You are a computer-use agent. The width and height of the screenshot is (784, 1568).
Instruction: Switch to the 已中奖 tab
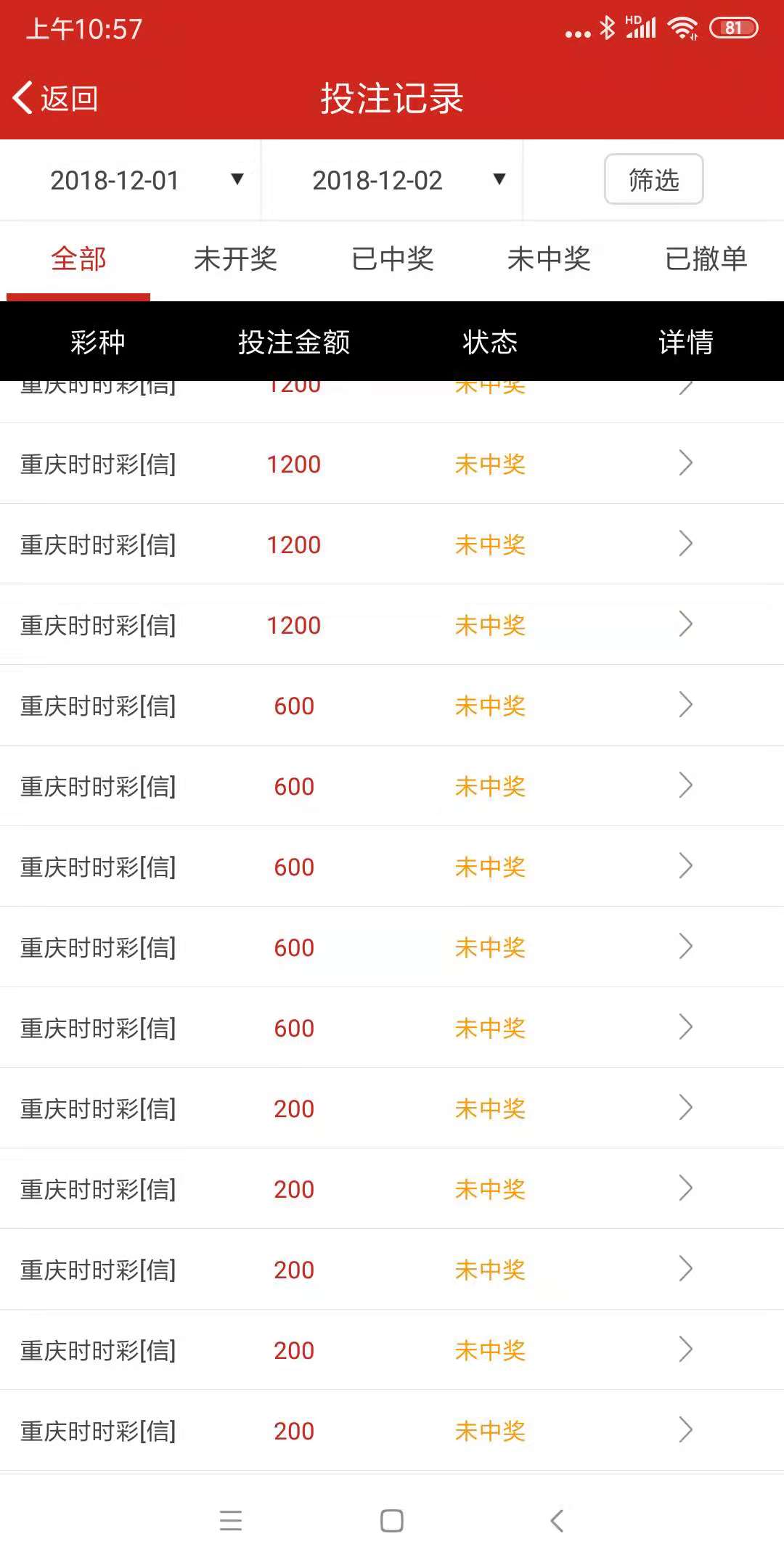pos(392,259)
